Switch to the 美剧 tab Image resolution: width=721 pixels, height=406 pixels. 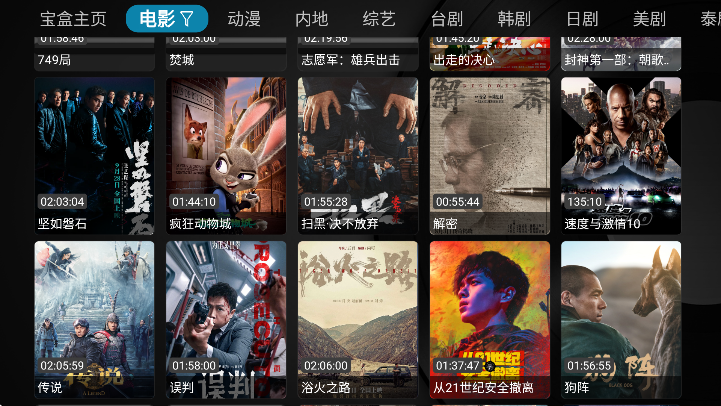point(649,19)
